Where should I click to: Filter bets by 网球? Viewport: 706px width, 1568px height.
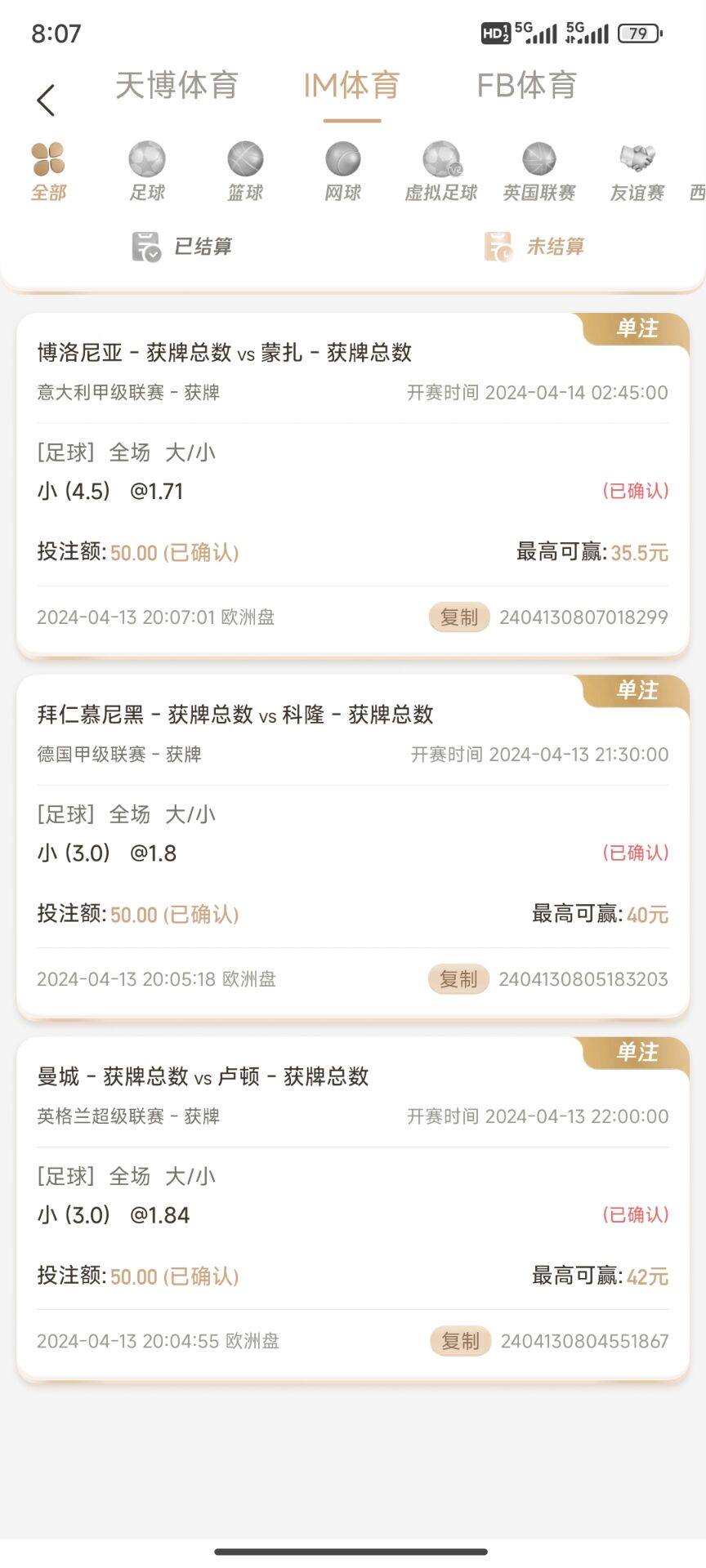click(x=343, y=171)
